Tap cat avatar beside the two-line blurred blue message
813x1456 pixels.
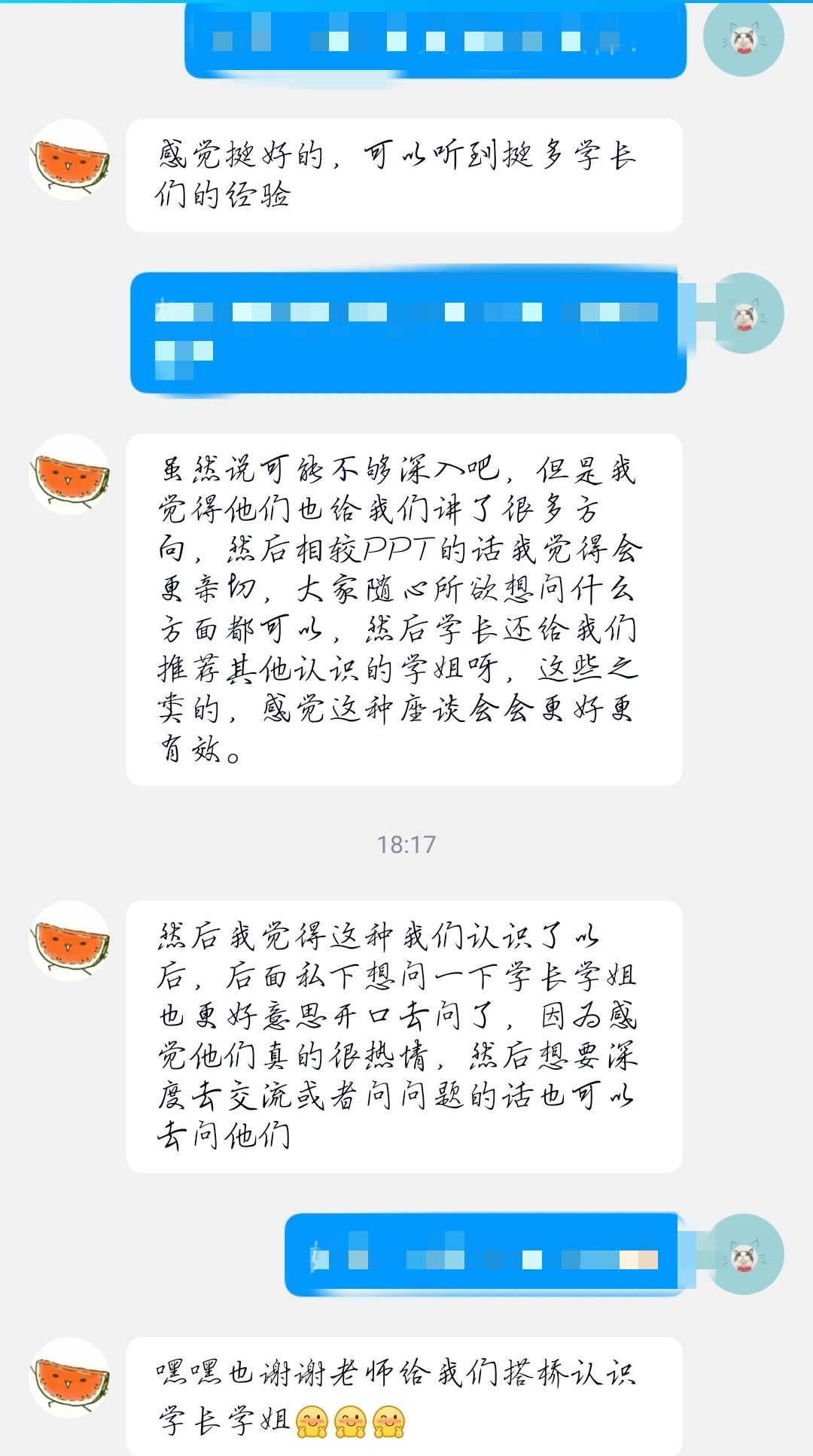tap(744, 313)
